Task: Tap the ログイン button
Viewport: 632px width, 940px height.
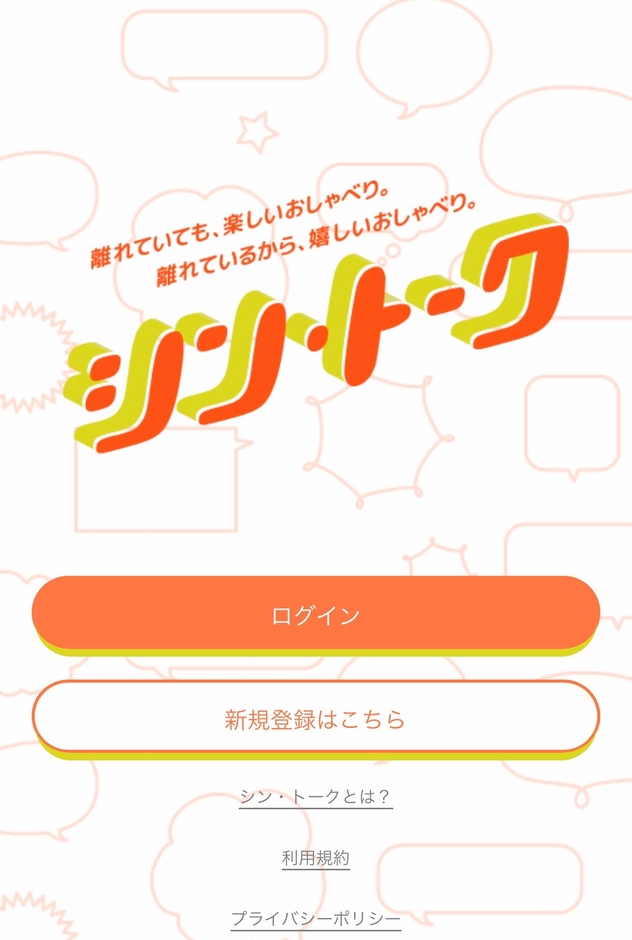Action: (315, 614)
